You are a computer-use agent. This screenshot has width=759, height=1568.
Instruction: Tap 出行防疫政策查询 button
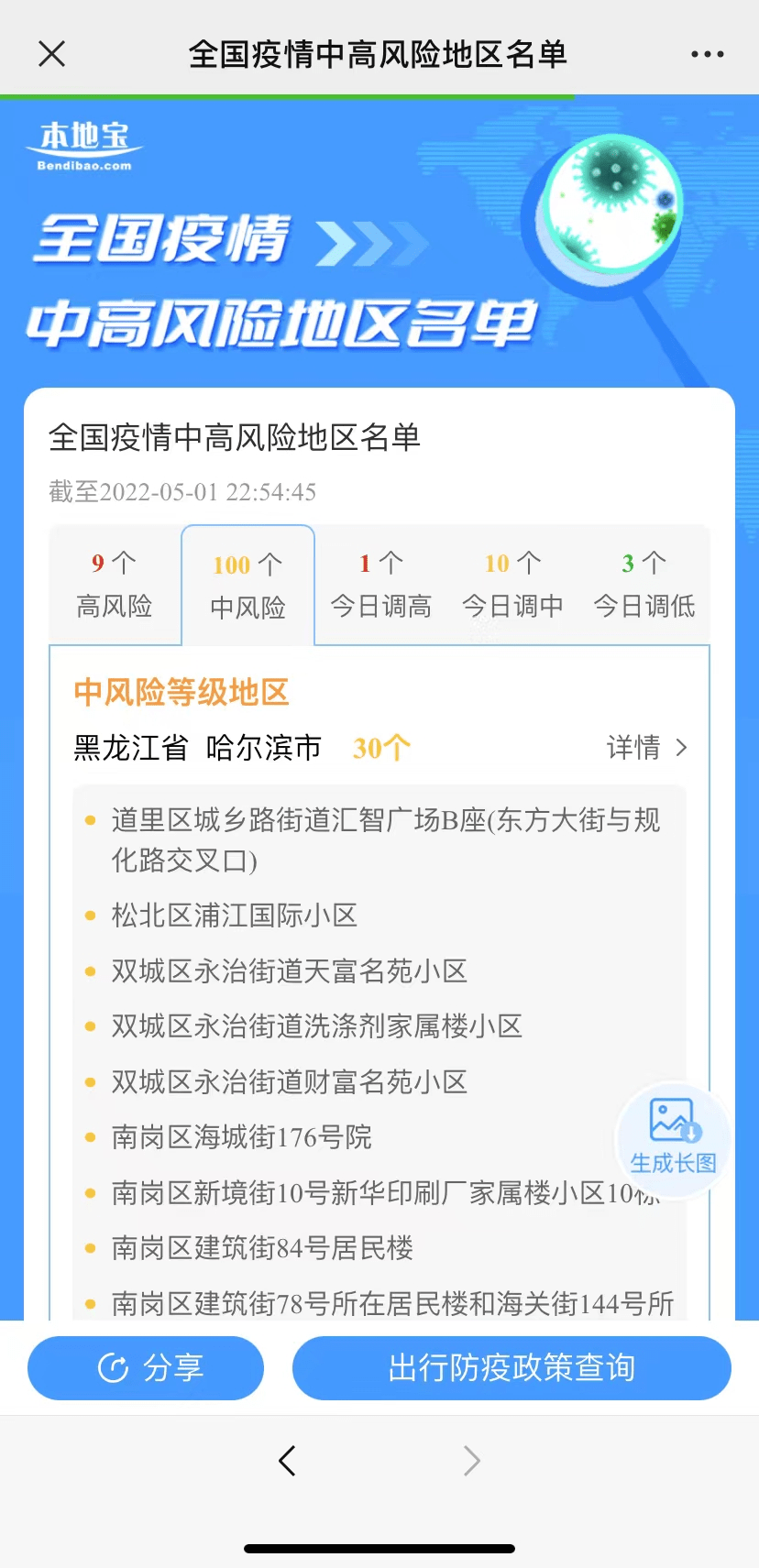pos(511,1367)
